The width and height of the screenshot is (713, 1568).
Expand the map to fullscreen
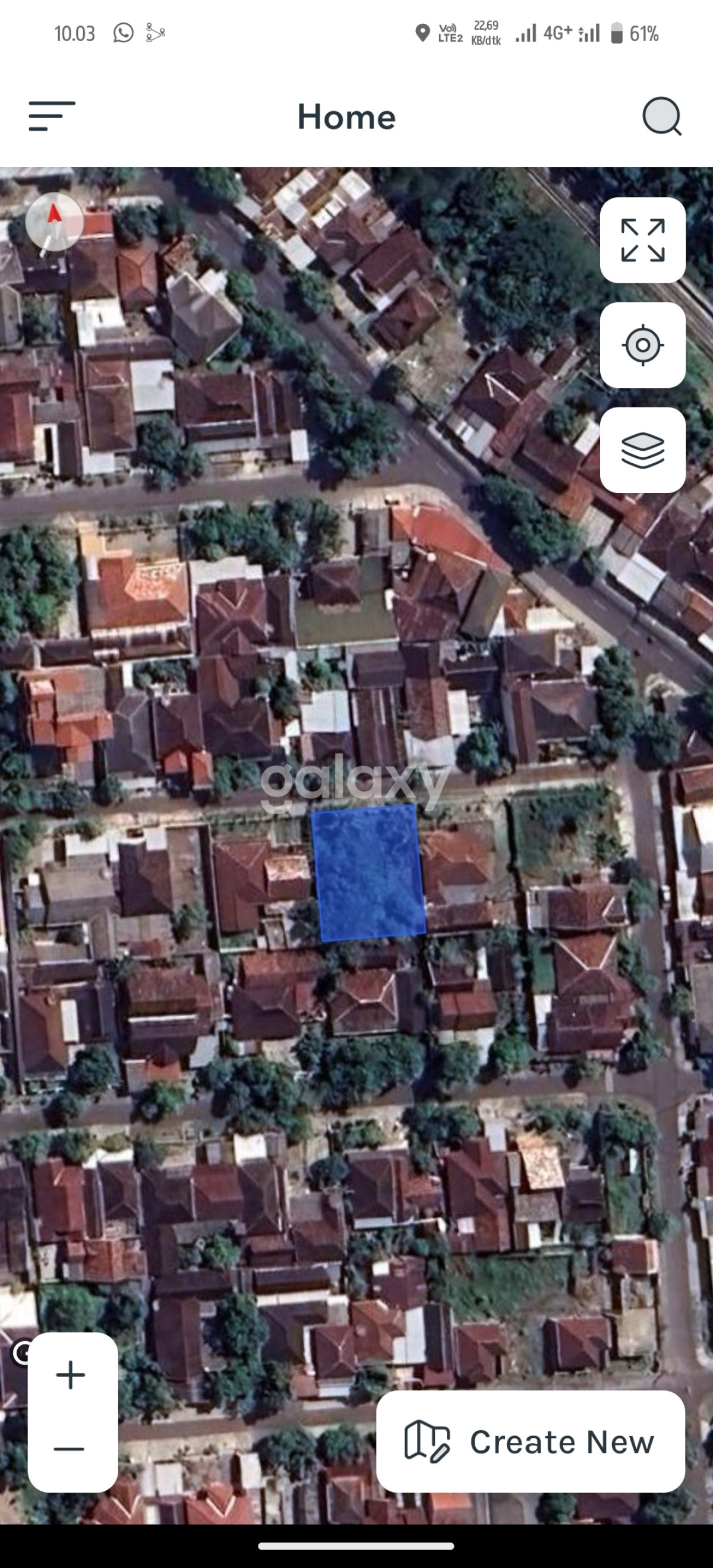pyautogui.click(x=642, y=240)
